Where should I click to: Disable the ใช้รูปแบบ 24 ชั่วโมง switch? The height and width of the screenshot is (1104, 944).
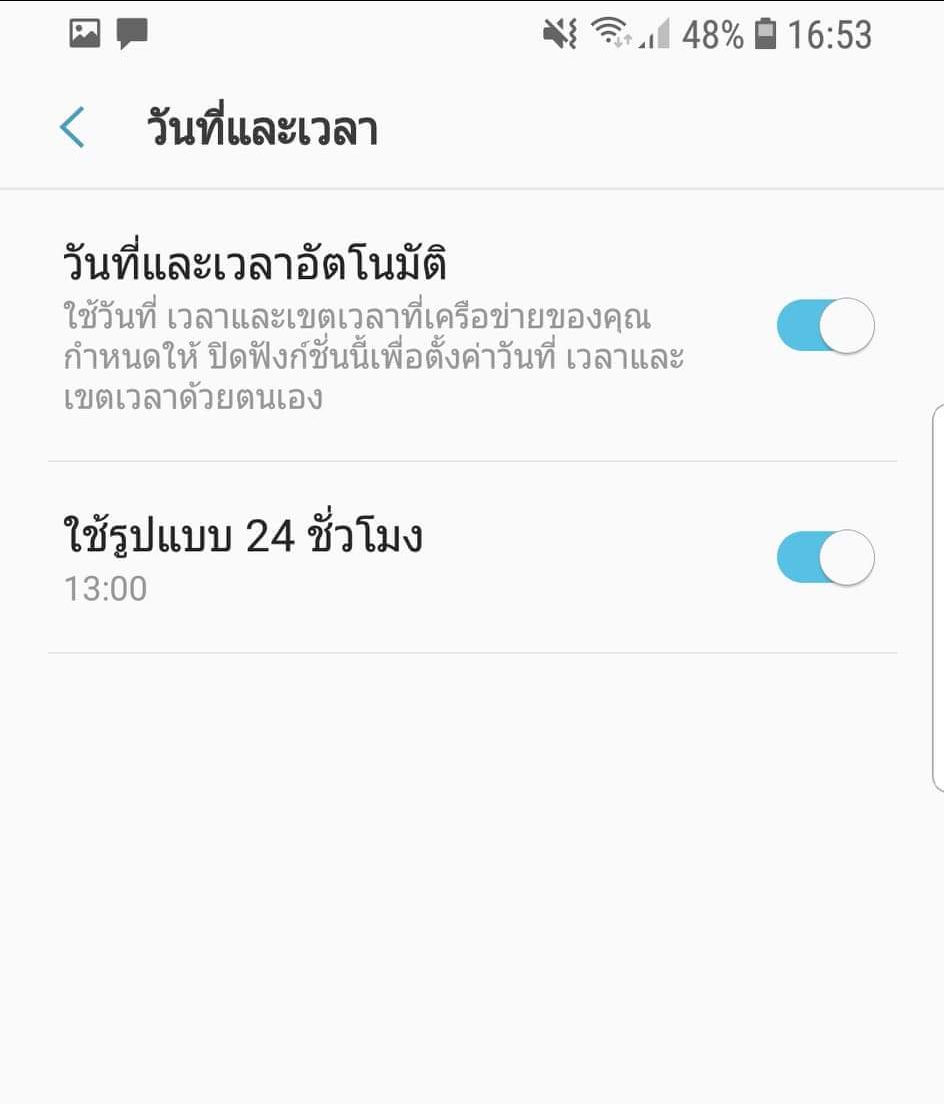coord(825,558)
